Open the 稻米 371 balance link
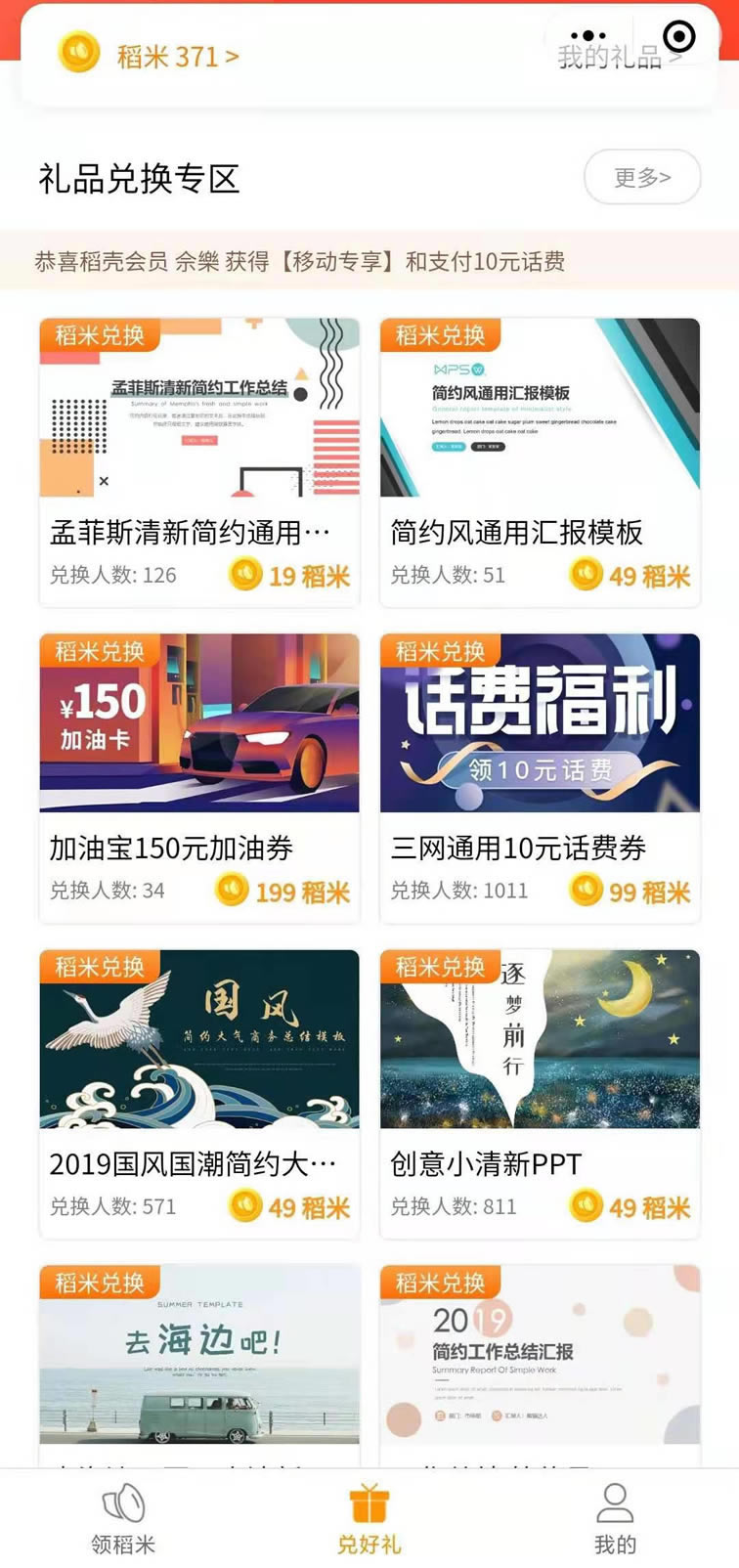 [149, 55]
